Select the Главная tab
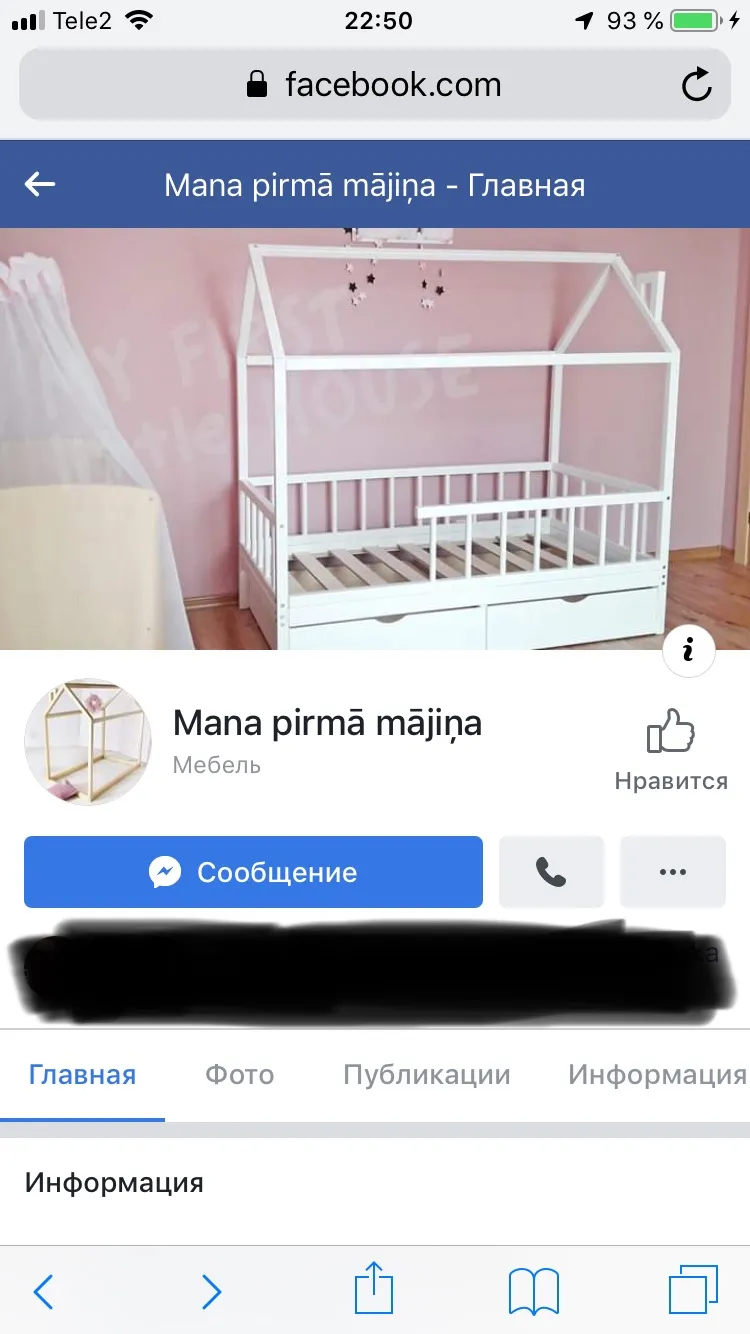The width and height of the screenshot is (750, 1334). click(82, 1075)
